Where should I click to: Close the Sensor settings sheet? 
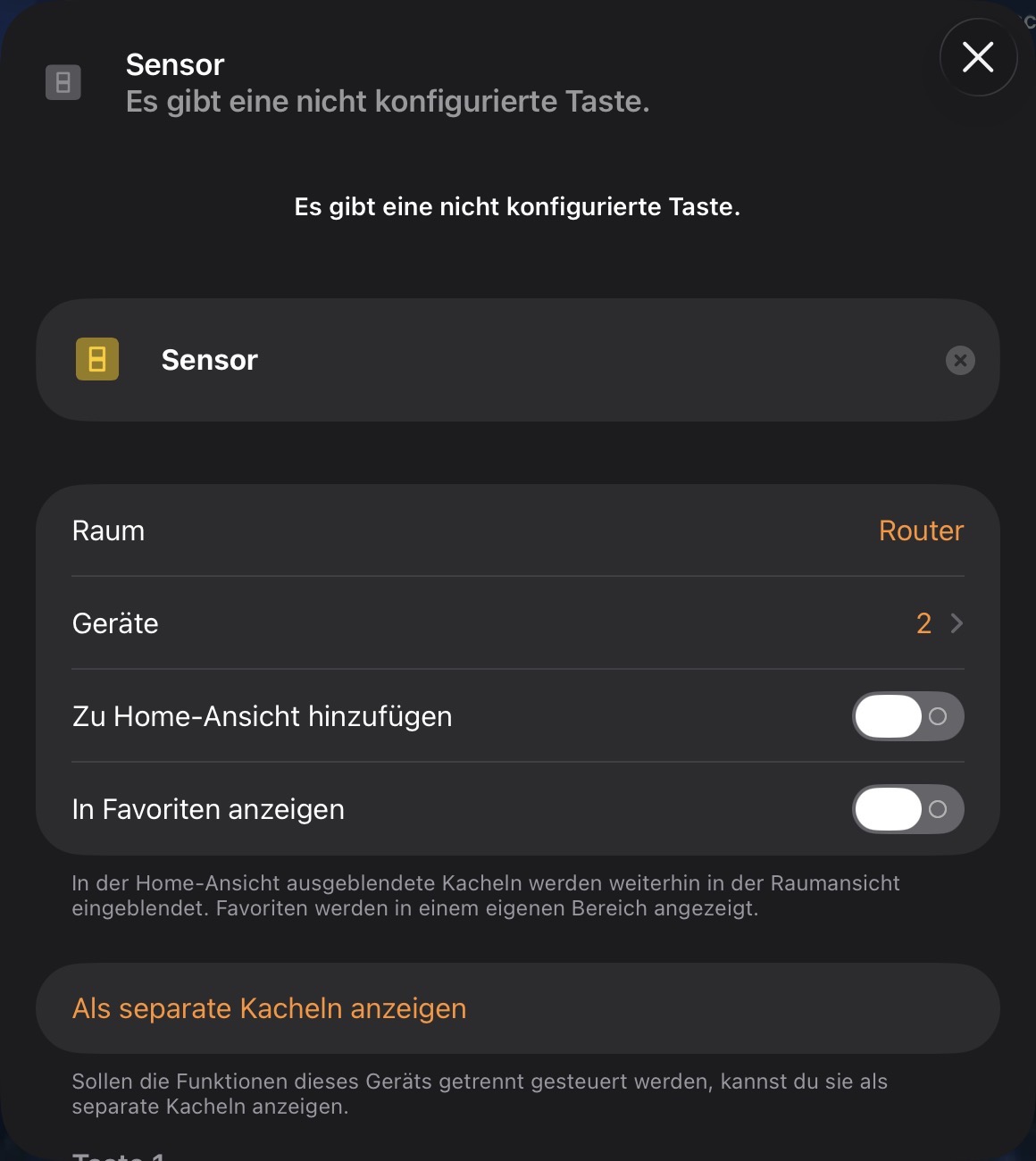coord(978,57)
